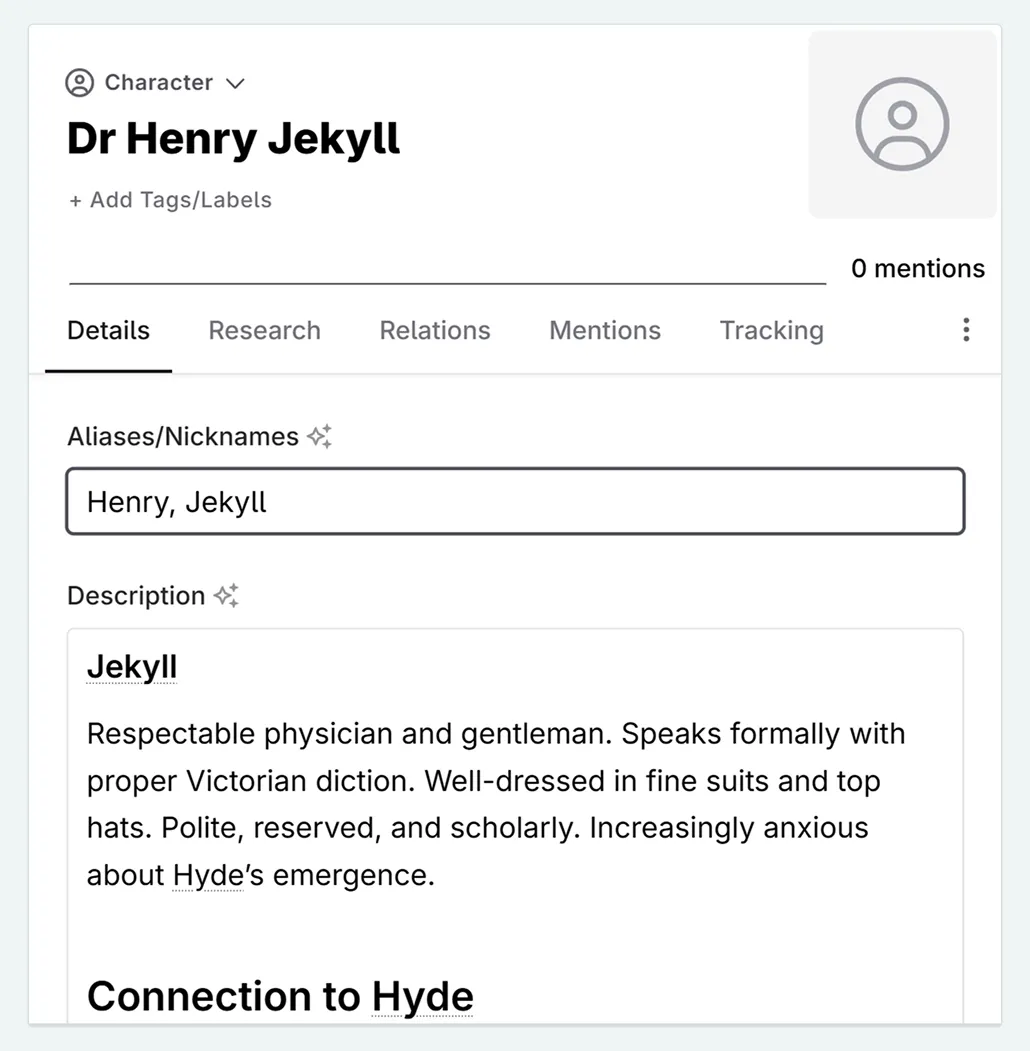Viewport: 1030px width, 1051px height.
Task: Click the Aliases/Nicknames input field
Action: pyautogui.click(x=515, y=501)
